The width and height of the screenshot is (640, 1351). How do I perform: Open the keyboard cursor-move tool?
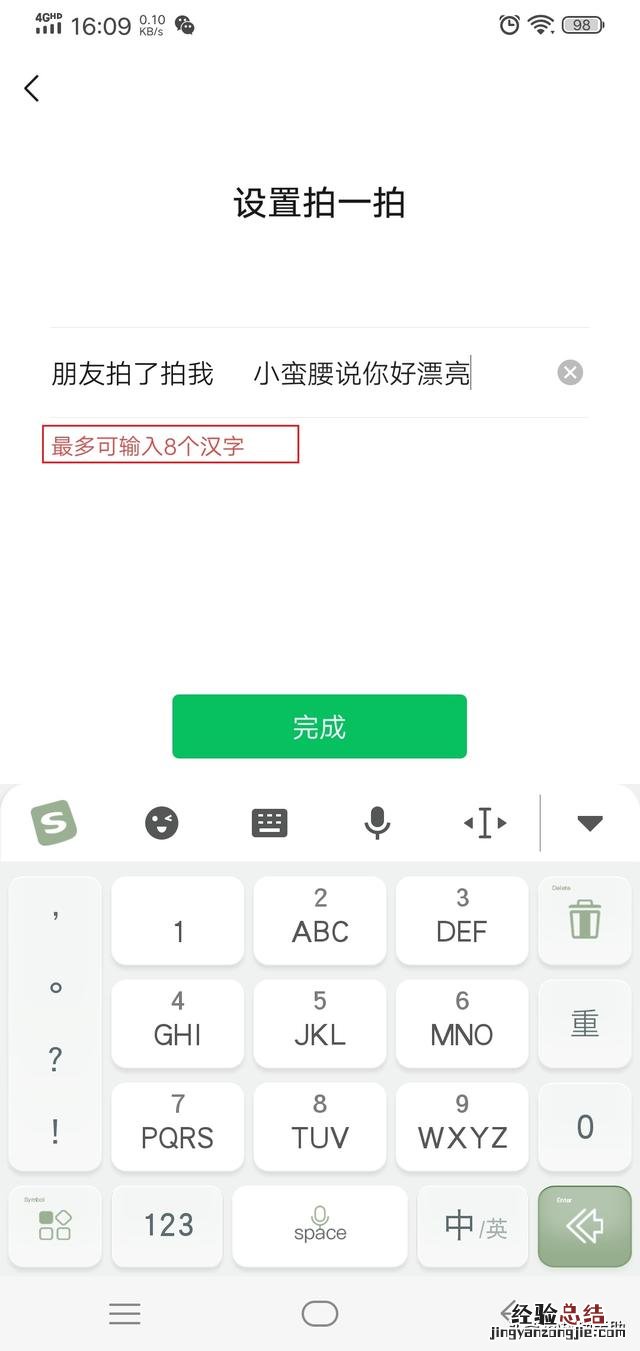pyautogui.click(x=485, y=823)
